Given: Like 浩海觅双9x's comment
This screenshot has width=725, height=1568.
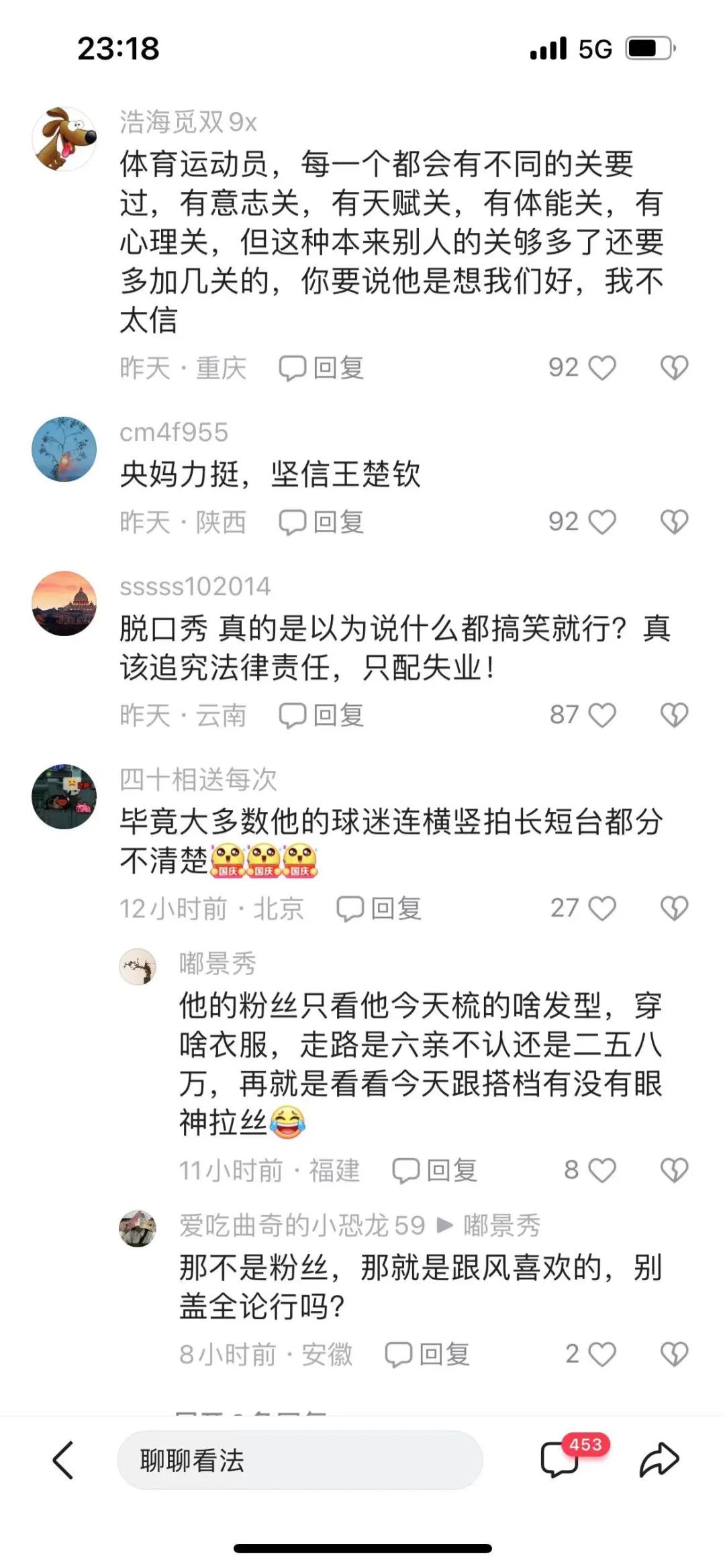Looking at the screenshot, I should pyautogui.click(x=601, y=368).
